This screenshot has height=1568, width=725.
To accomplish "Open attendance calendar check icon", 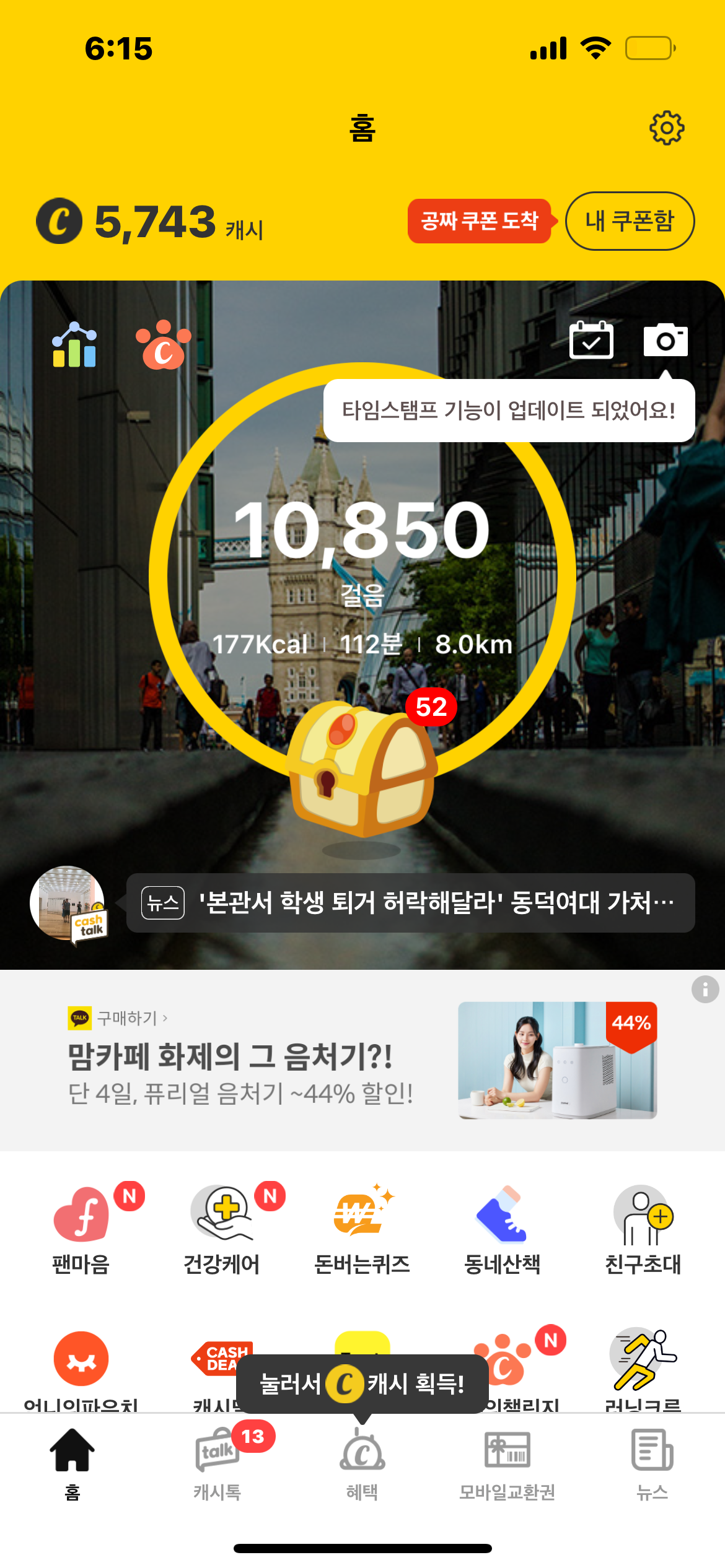I will coord(591,340).
